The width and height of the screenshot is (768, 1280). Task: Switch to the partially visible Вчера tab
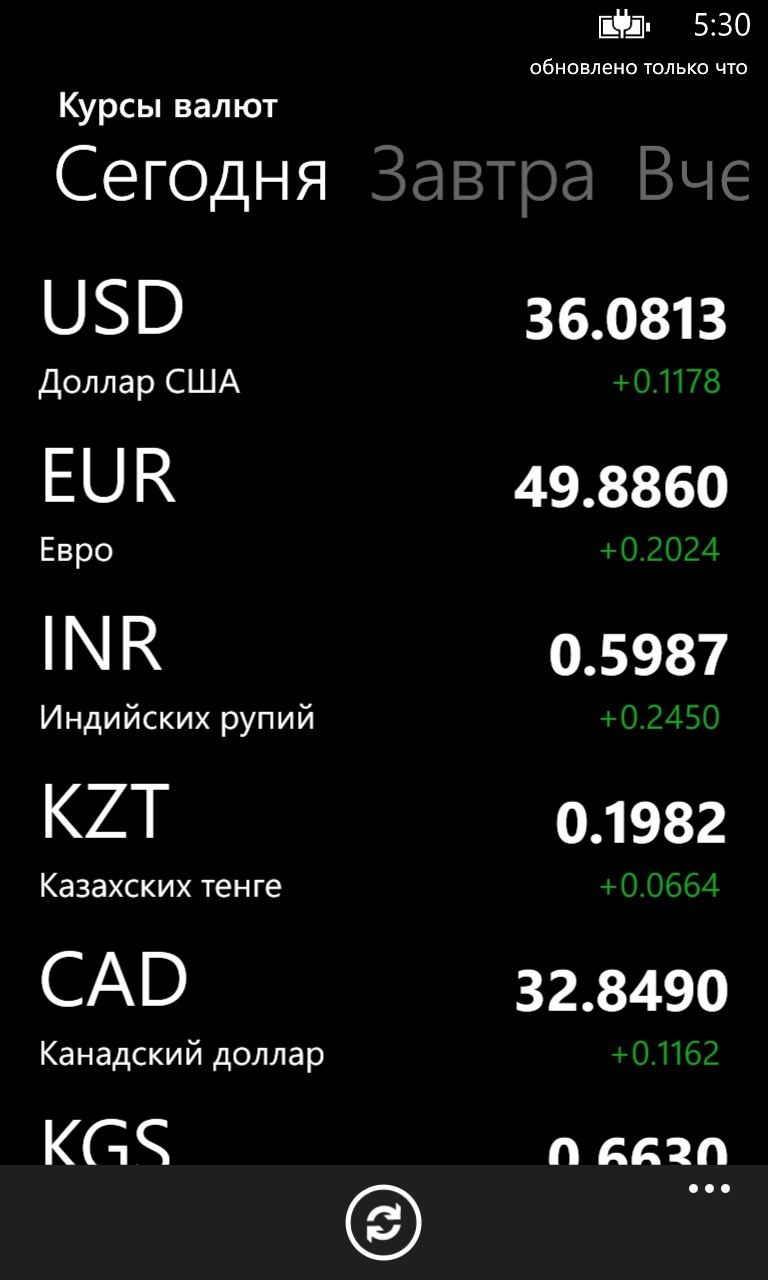692,176
